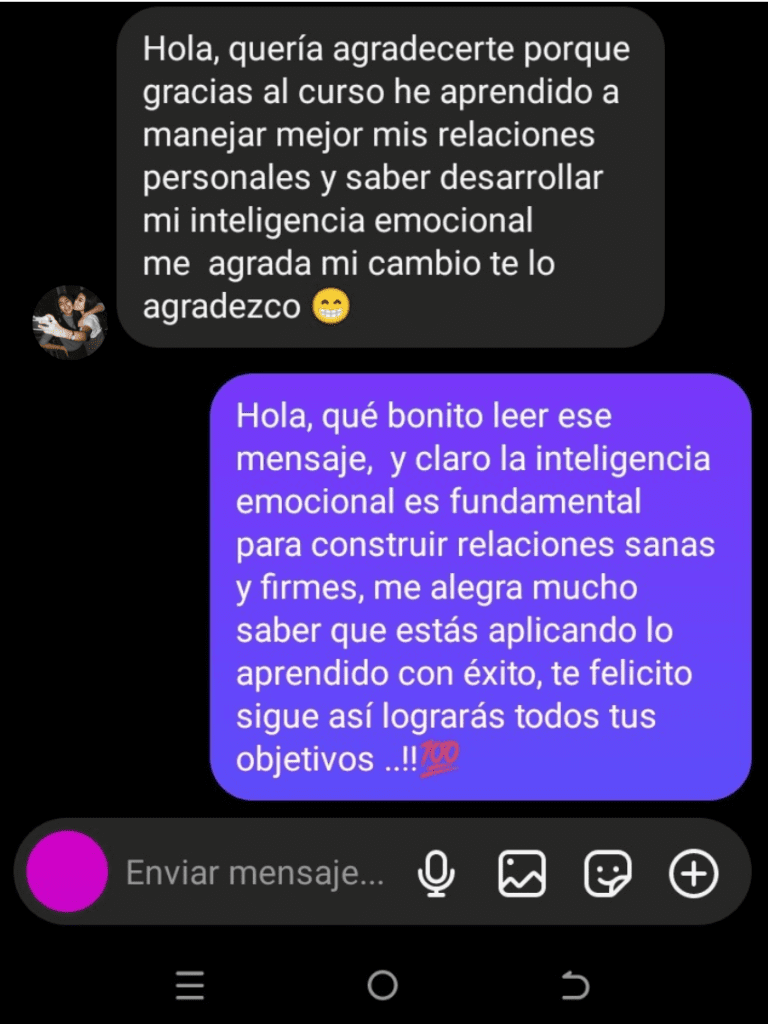768x1024 pixels.
Task: Go back using system back button
Action: tap(575, 986)
